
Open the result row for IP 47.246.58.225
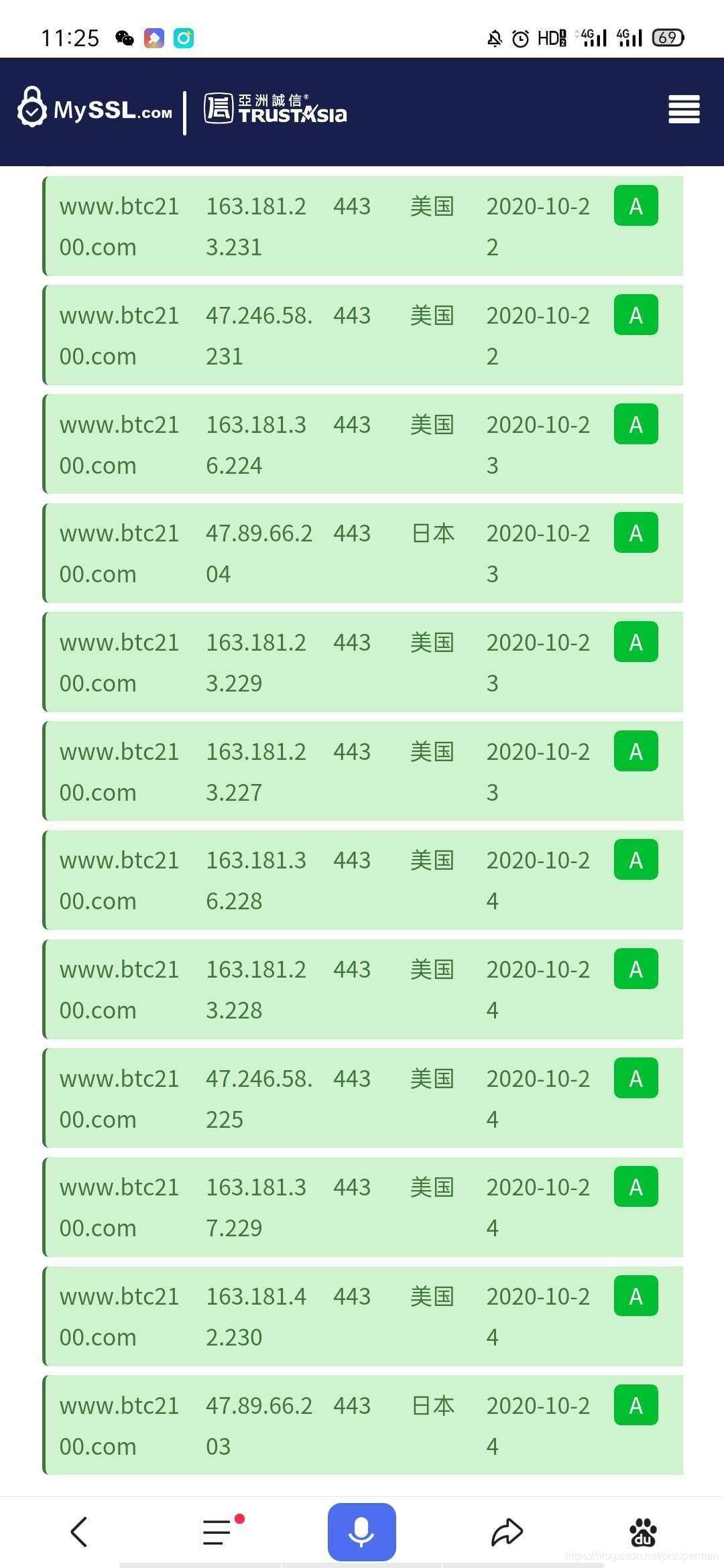[363, 1098]
